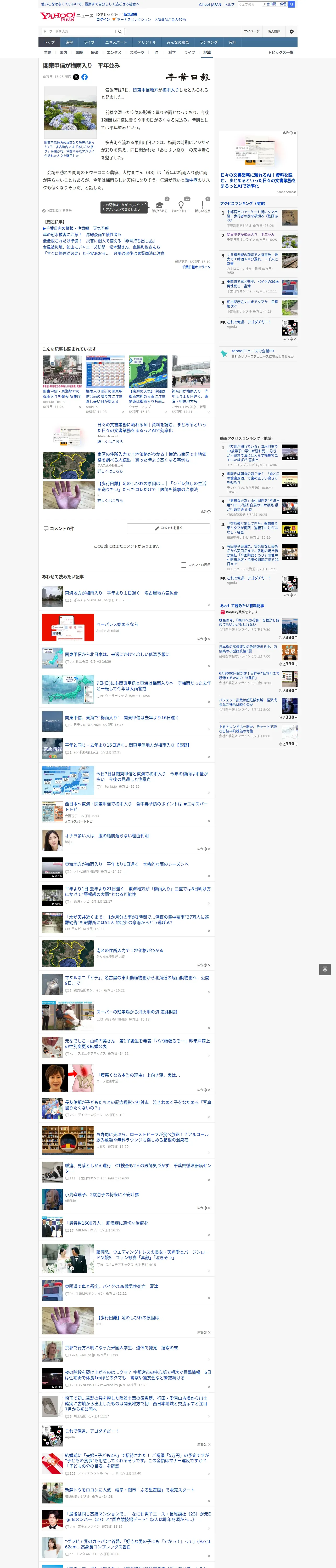React with 学びがある
This screenshot has height=1568, width=336.
[x=160, y=206]
